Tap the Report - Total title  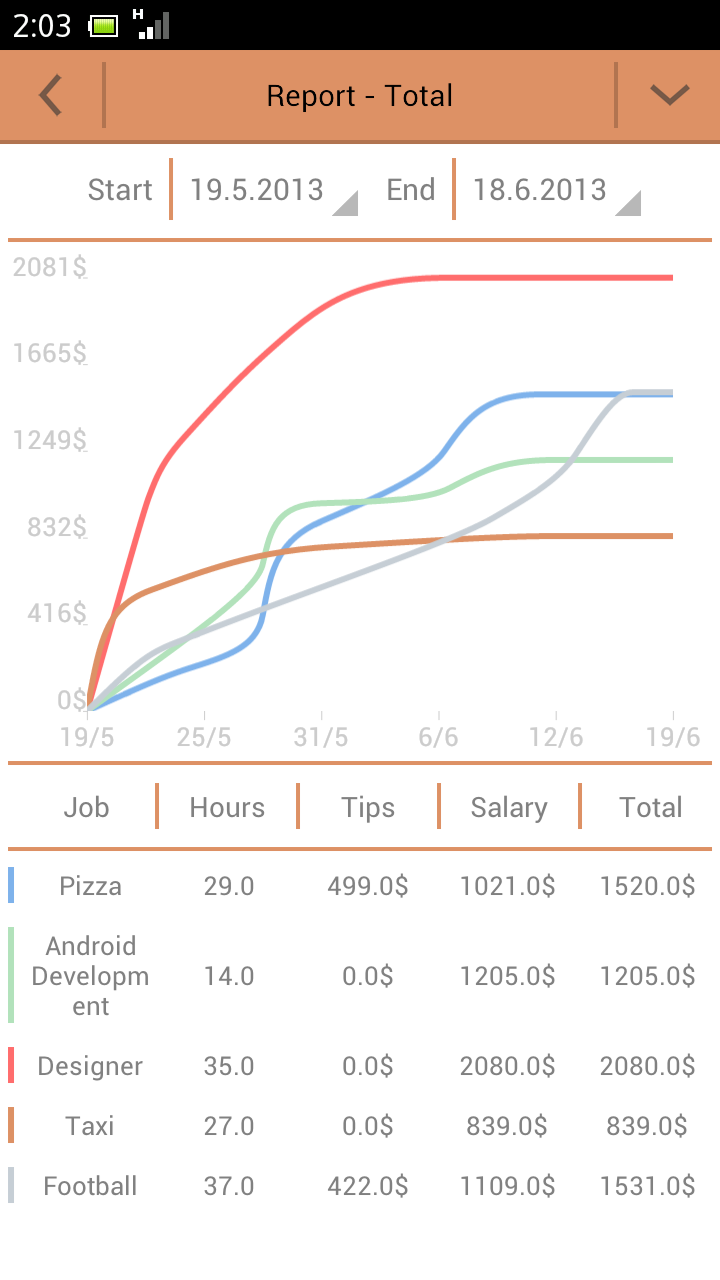(x=359, y=95)
